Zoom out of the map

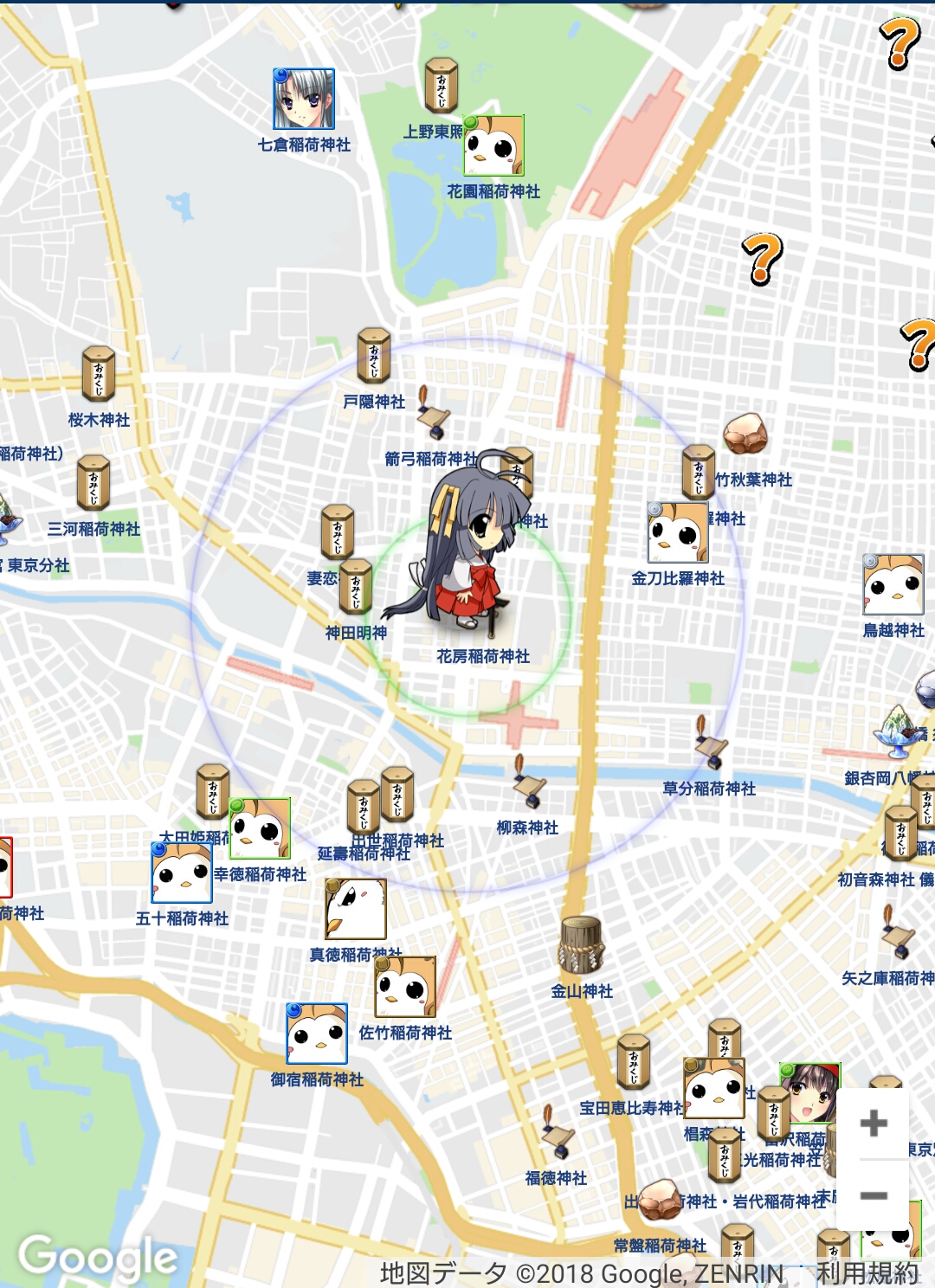tap(874, 1196)
